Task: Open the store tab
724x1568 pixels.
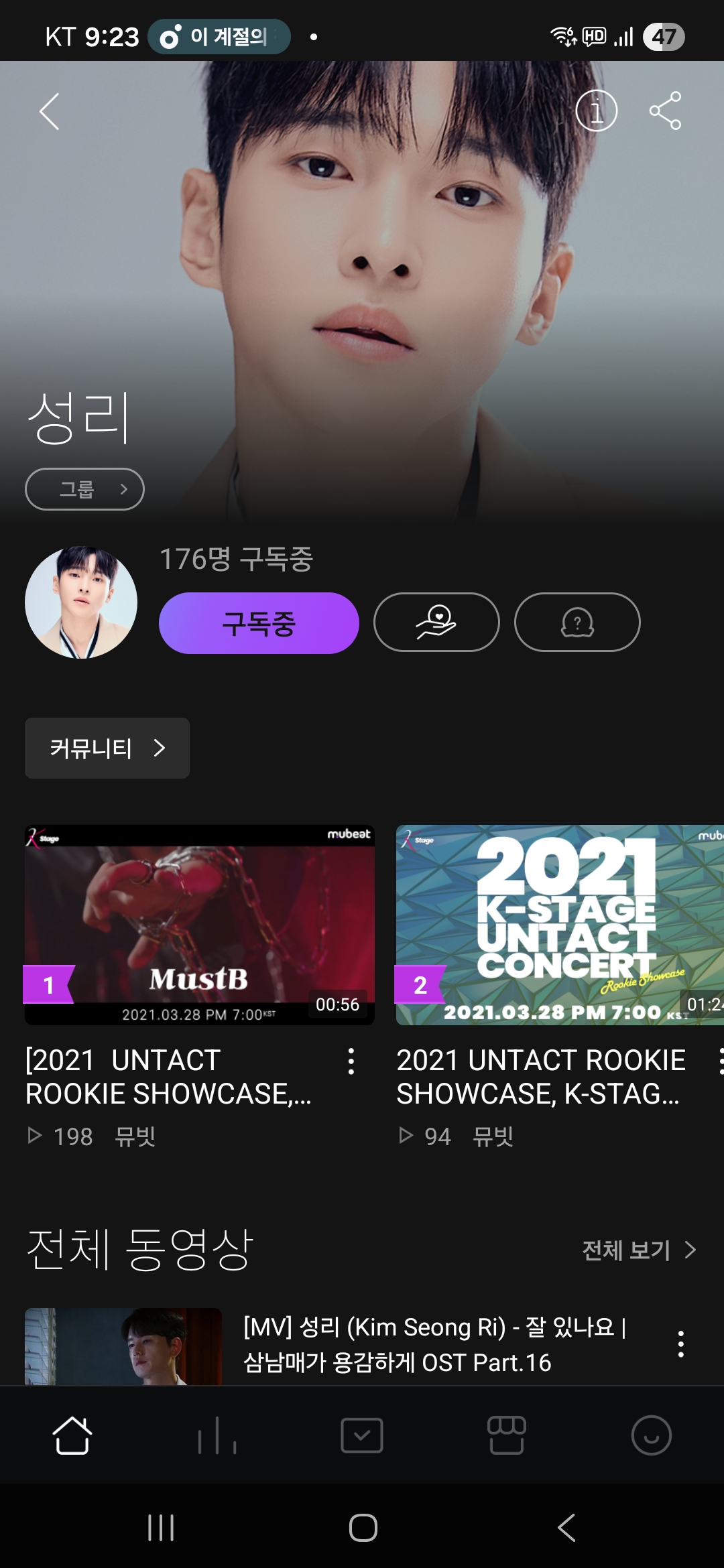Action: (507, 1435)
